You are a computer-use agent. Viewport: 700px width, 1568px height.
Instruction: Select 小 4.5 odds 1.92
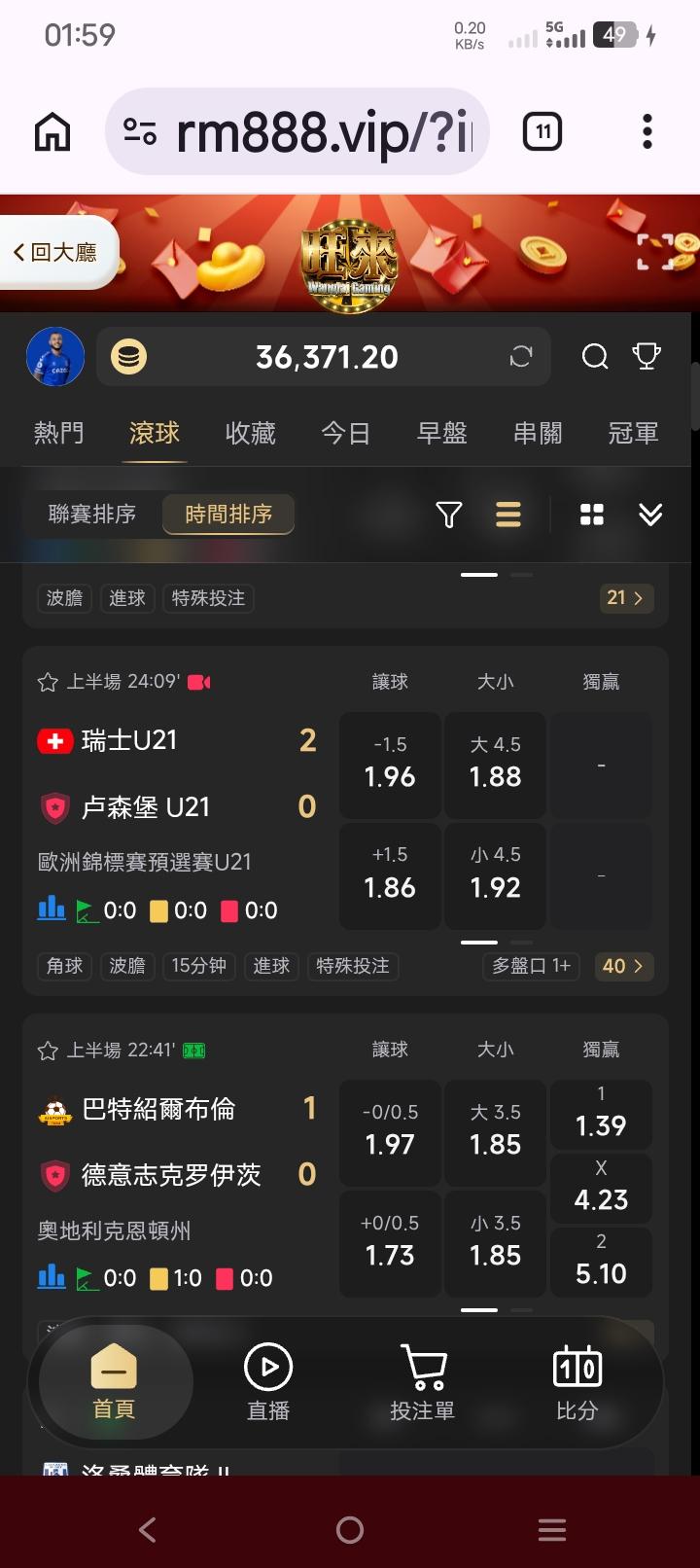click(496, 875)
